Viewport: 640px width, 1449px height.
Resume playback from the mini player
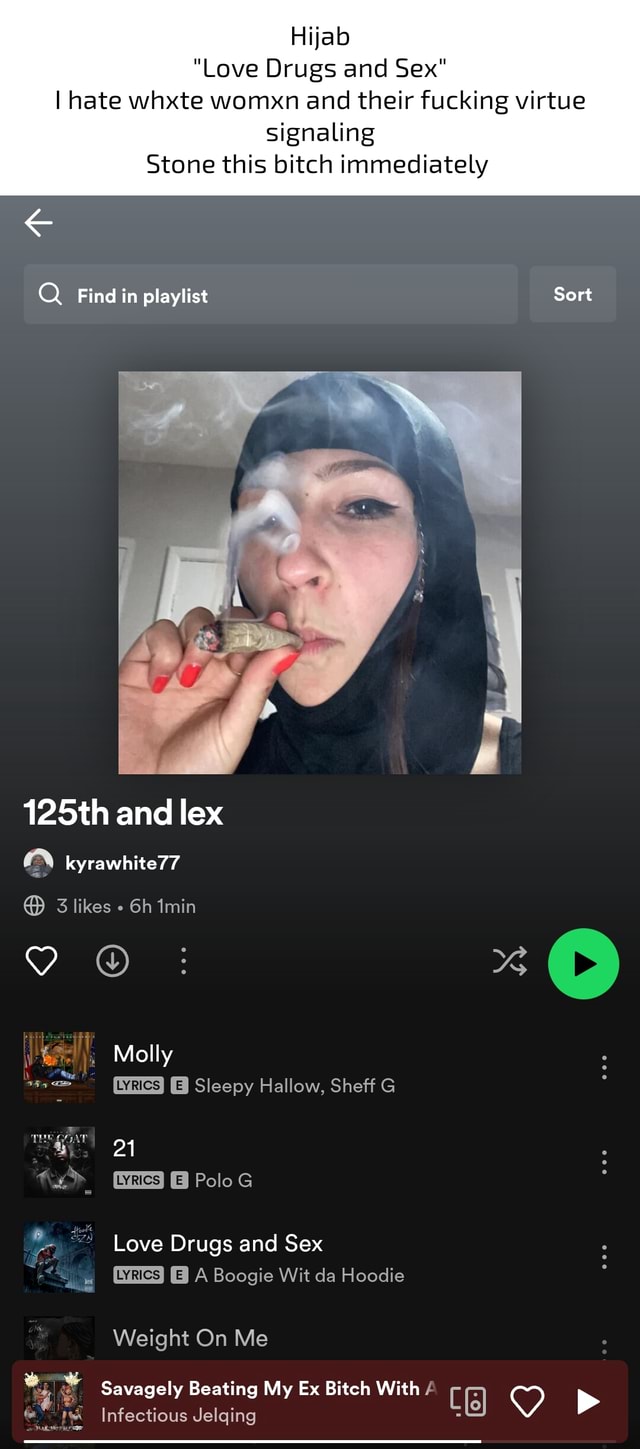[589, 1401]
